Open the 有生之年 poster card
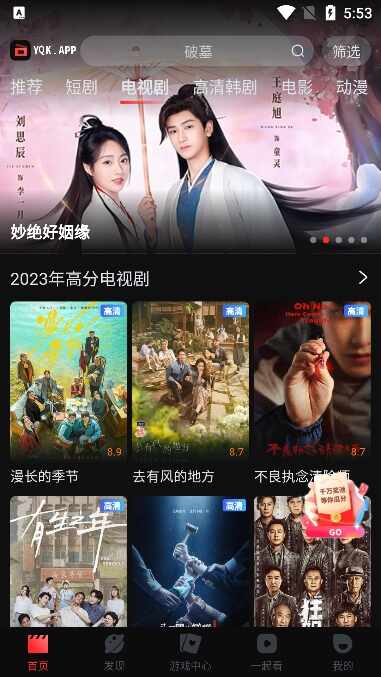This screenshot has height=677, width=381. pos(69,561)
